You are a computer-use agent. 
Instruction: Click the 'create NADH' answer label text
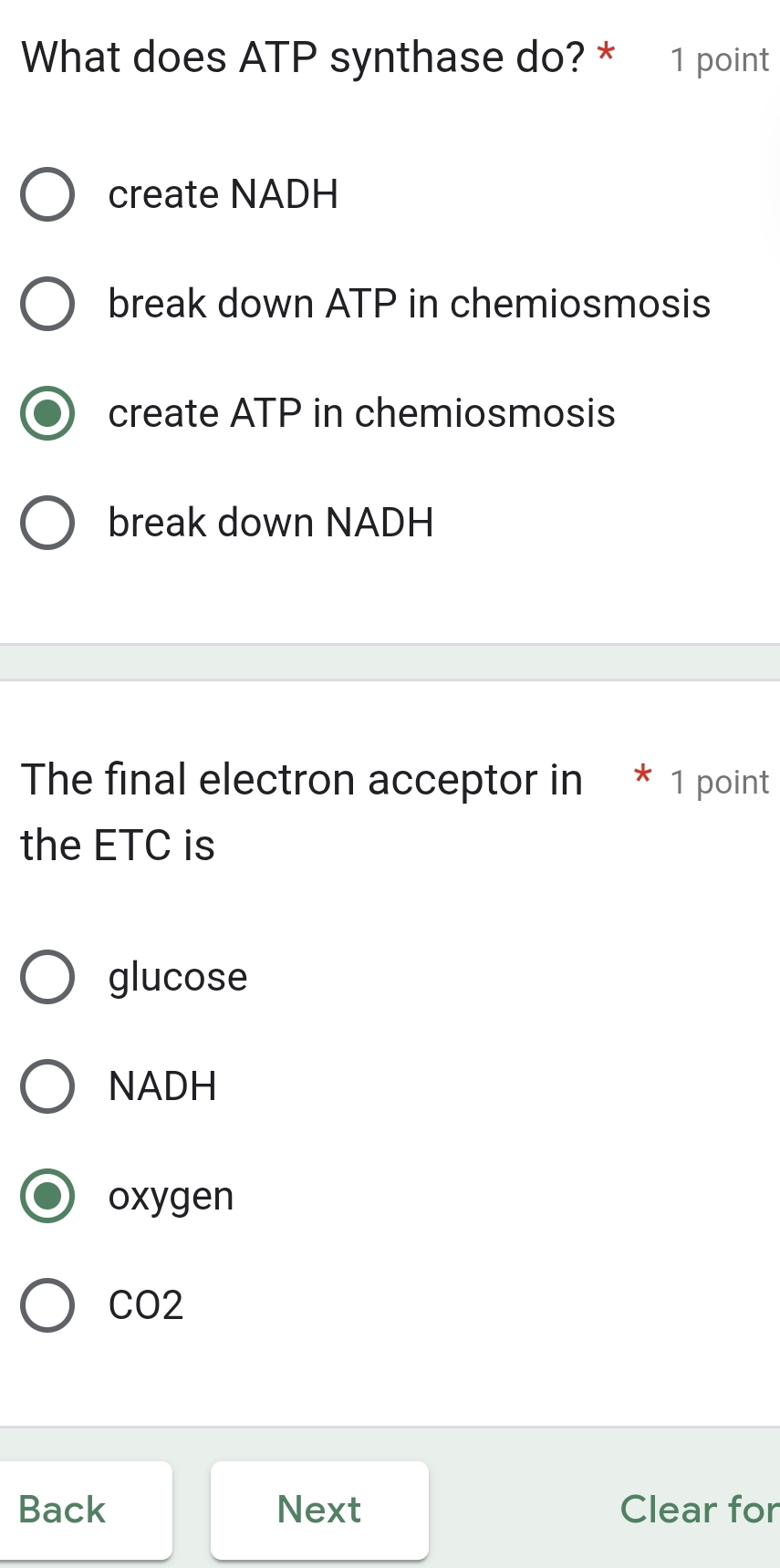(224, 194)
